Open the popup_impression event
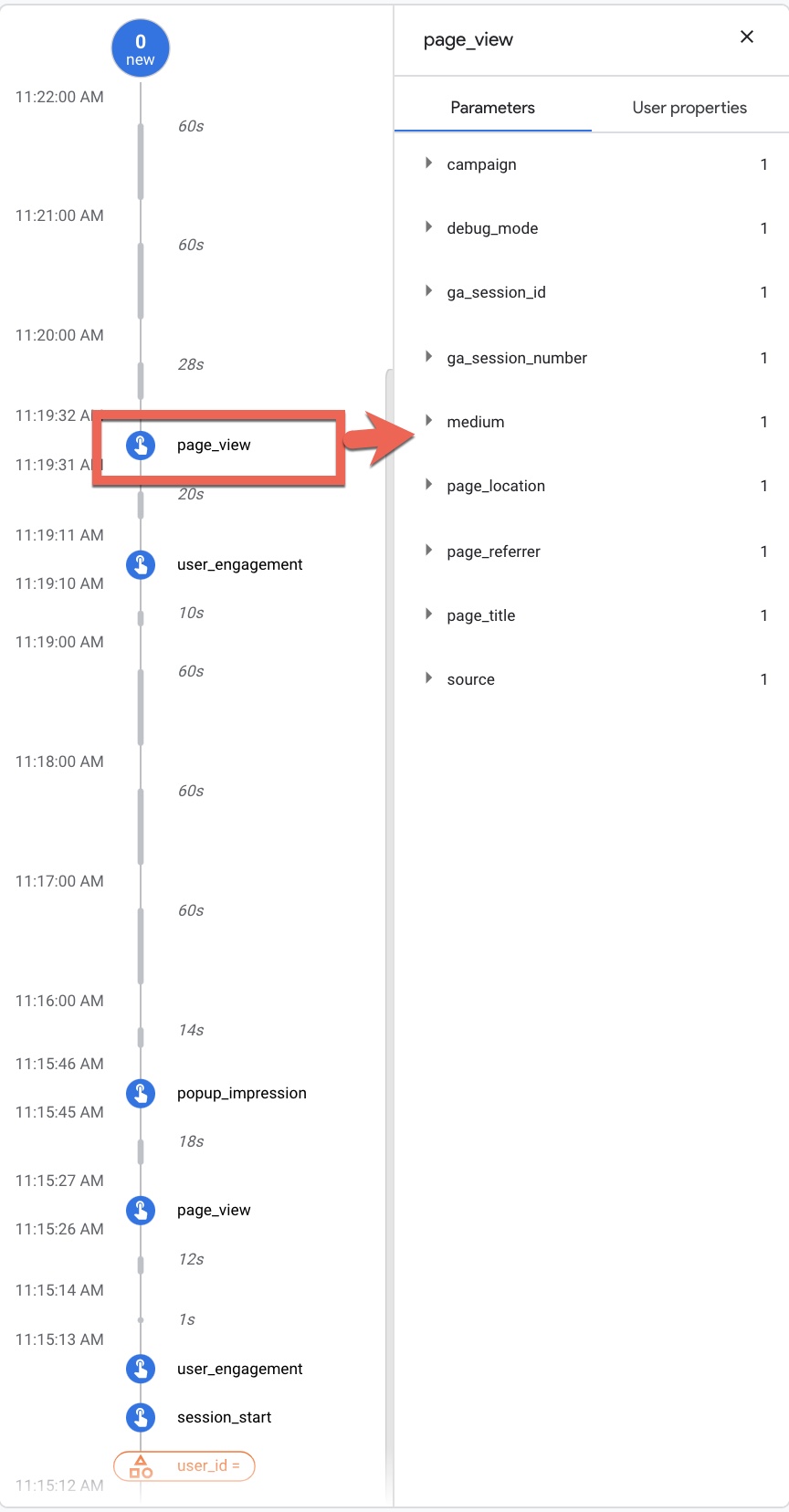The height and width of the screenshot is (1512, 789). click(x=241, y=1093)
